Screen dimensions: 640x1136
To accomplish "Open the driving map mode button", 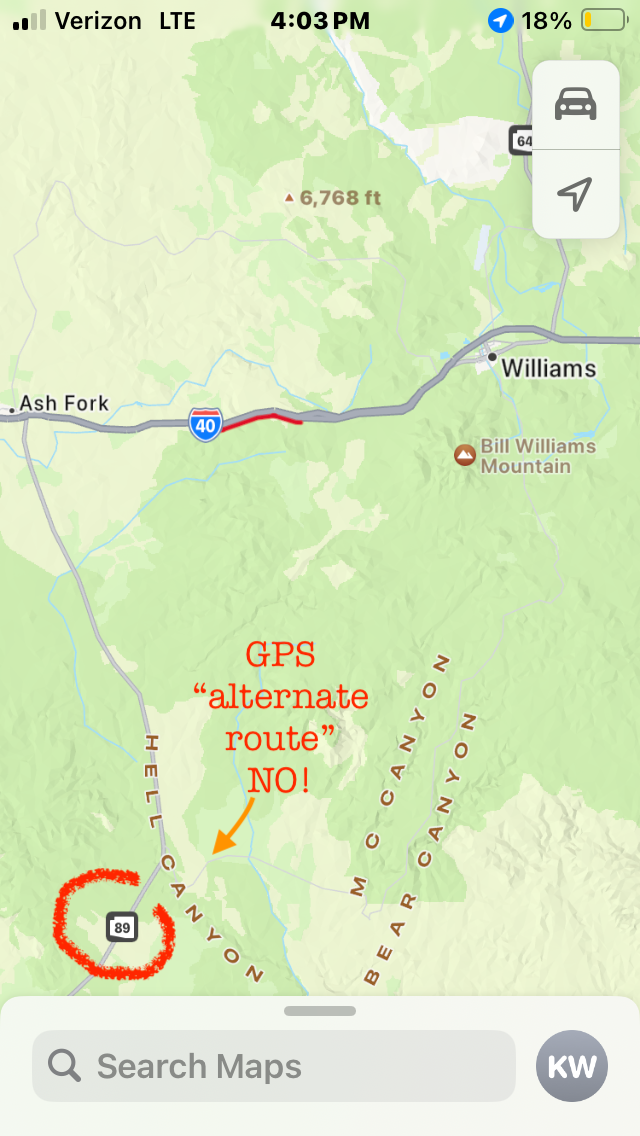I will (575, 104).
